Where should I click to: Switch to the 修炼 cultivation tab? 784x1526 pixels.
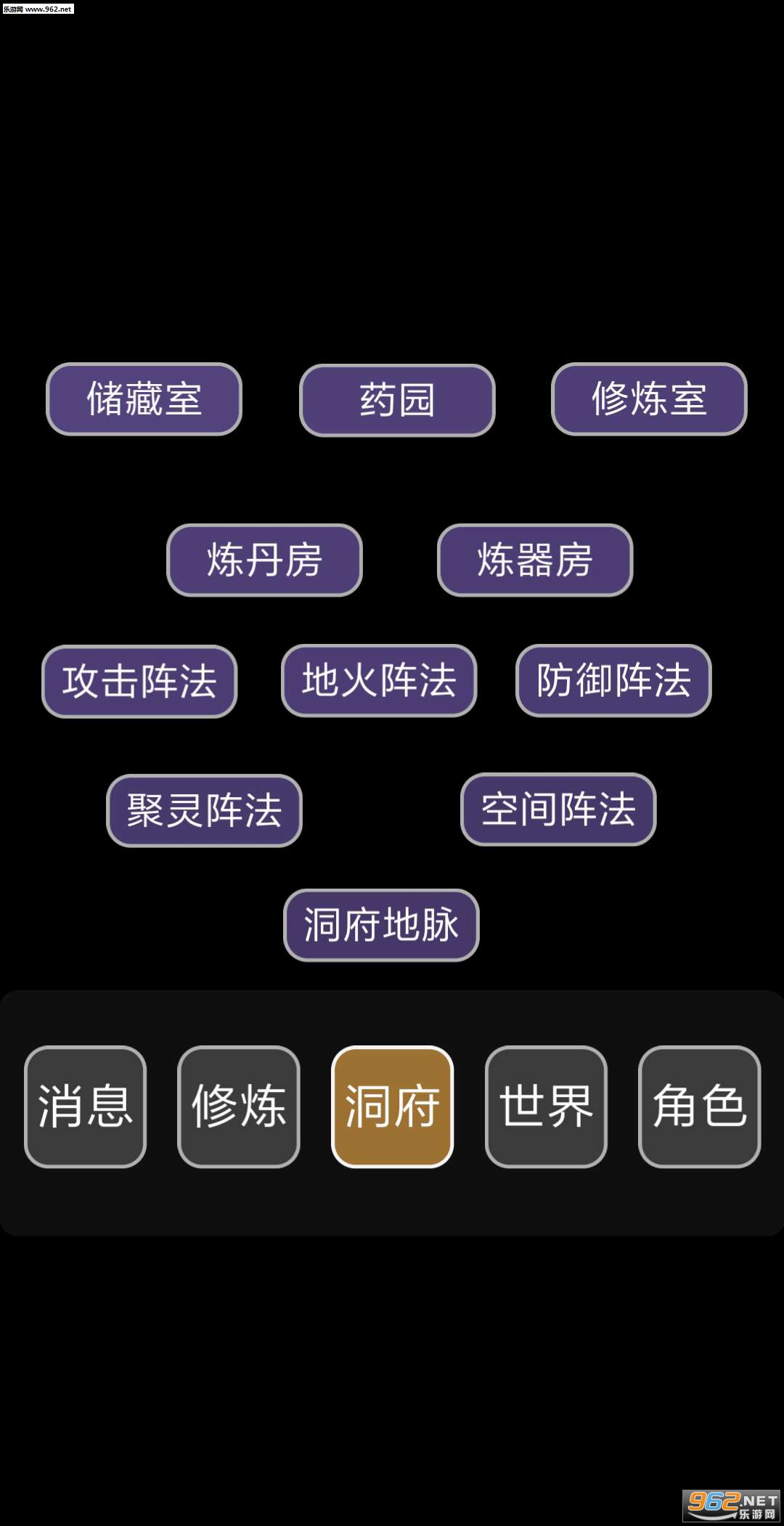point(239,1106)
